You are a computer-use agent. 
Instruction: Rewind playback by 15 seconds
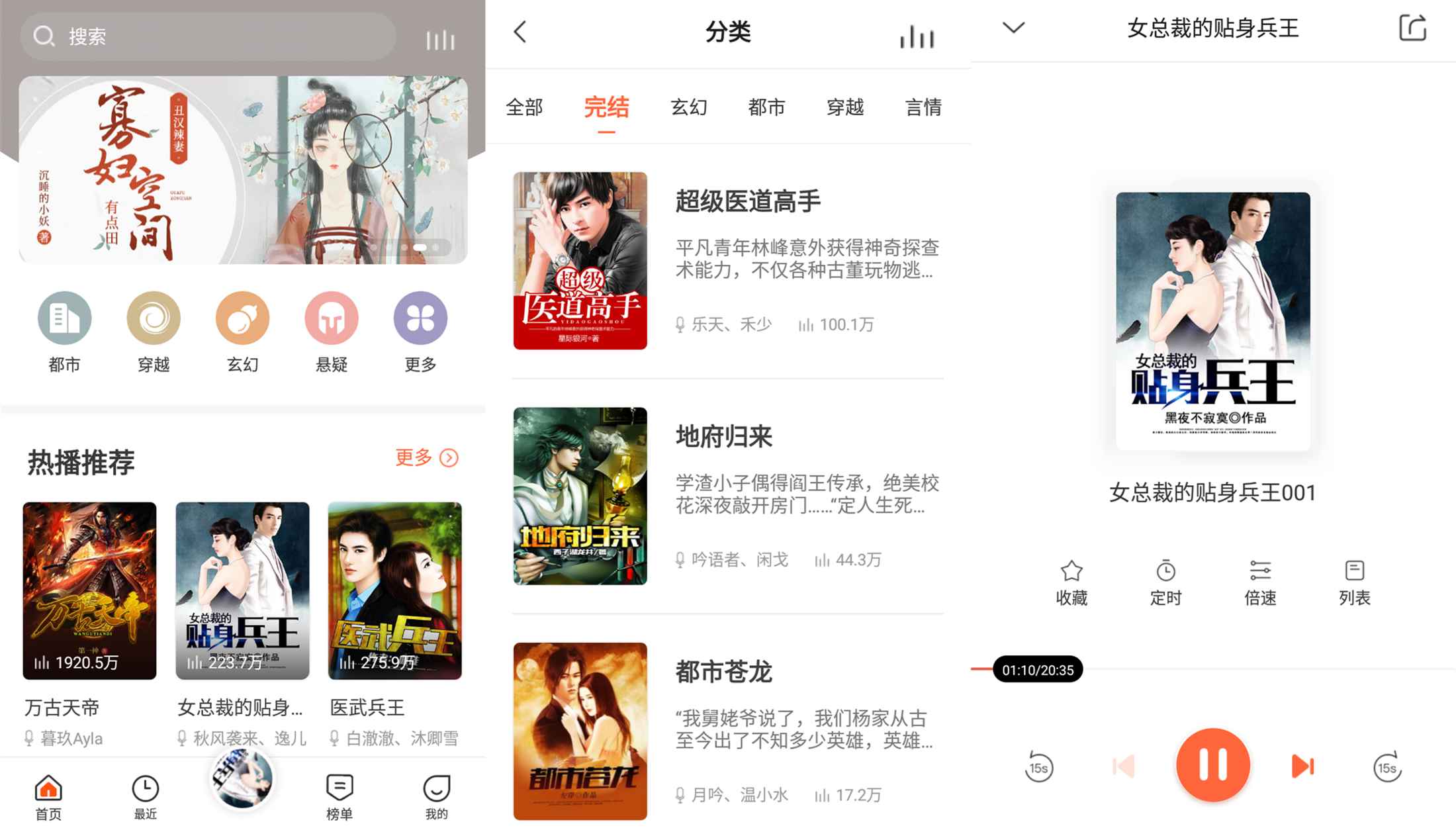(x=1039, y=768)
